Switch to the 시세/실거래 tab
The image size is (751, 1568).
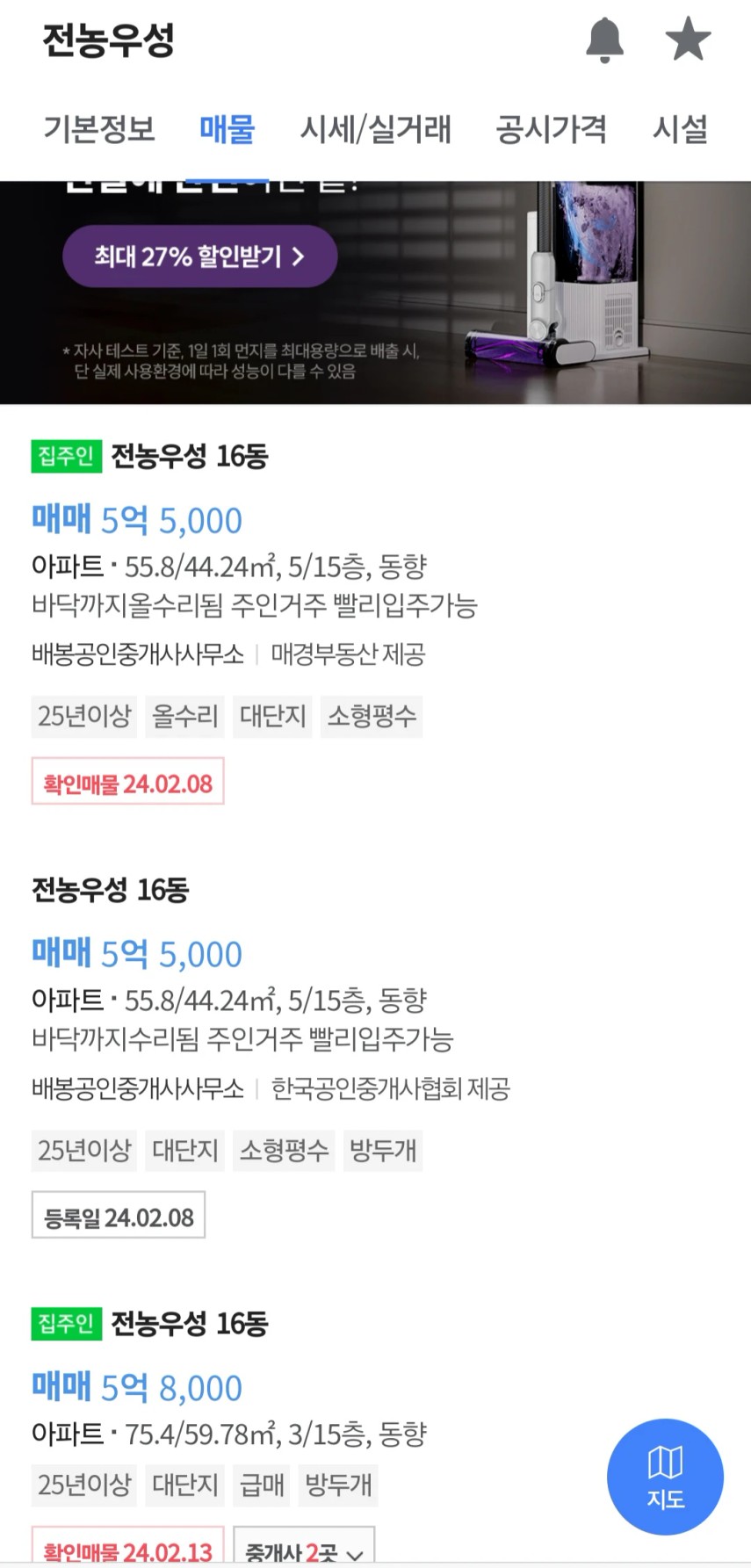pyautogui.click(x=376, y=129)
